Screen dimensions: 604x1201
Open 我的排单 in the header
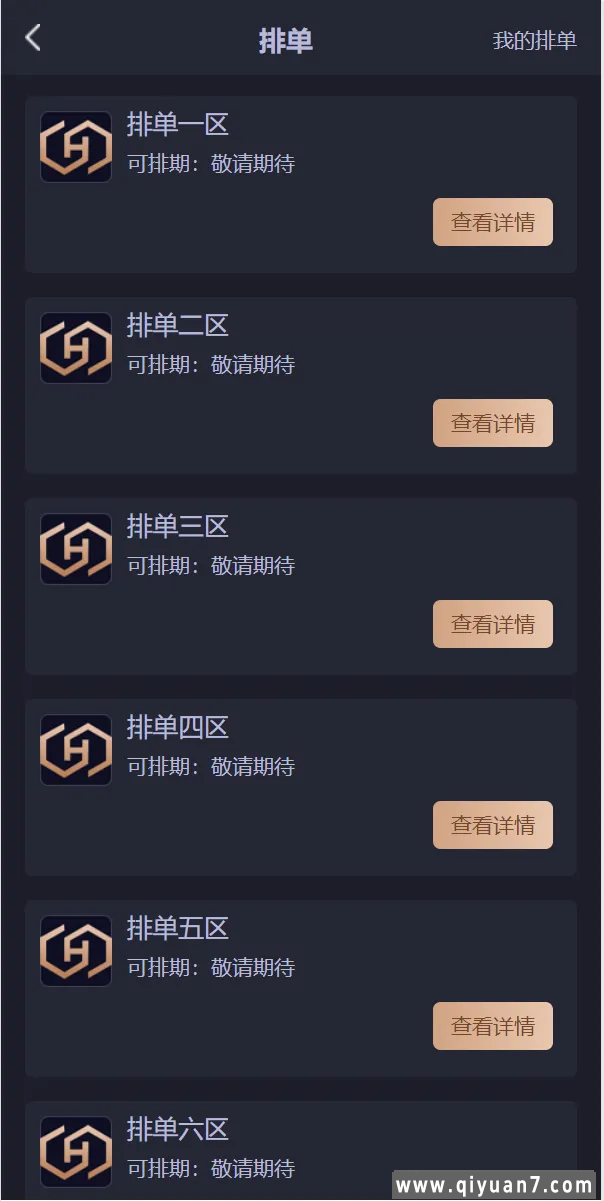(534, 41)
